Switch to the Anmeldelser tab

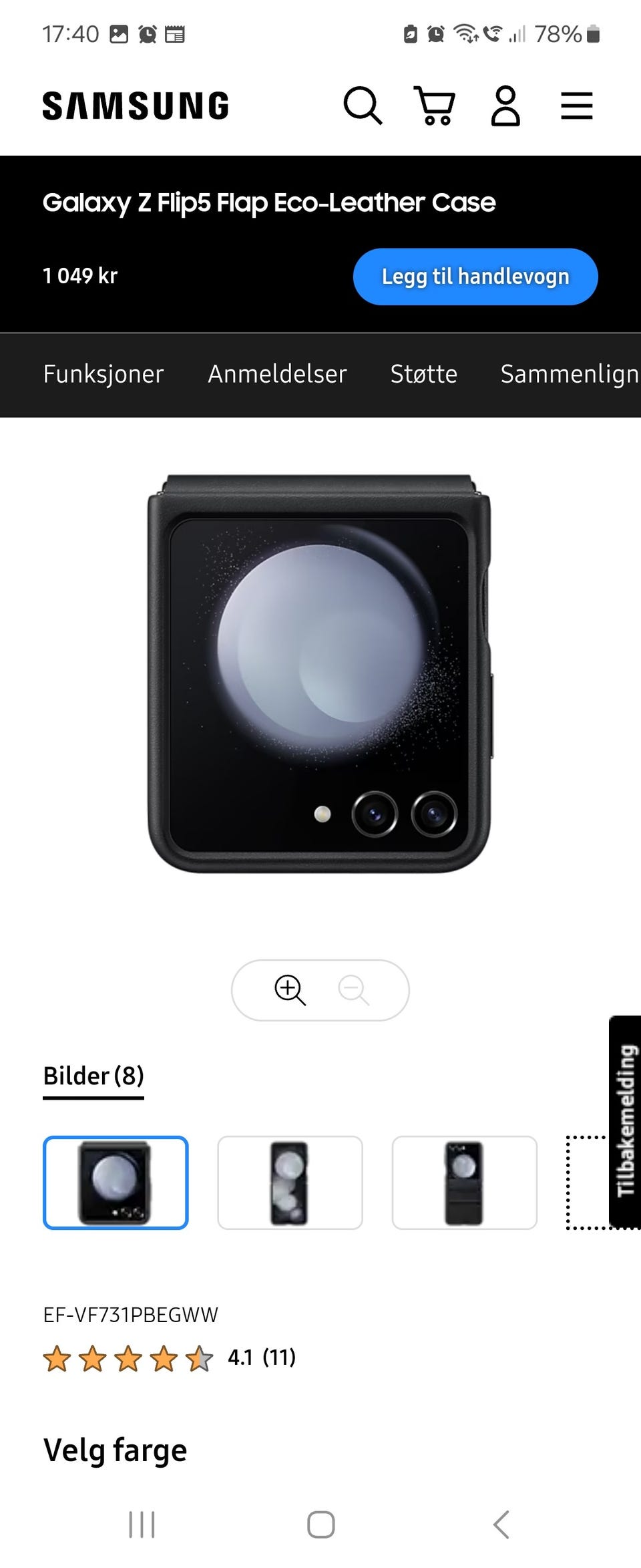276,375
